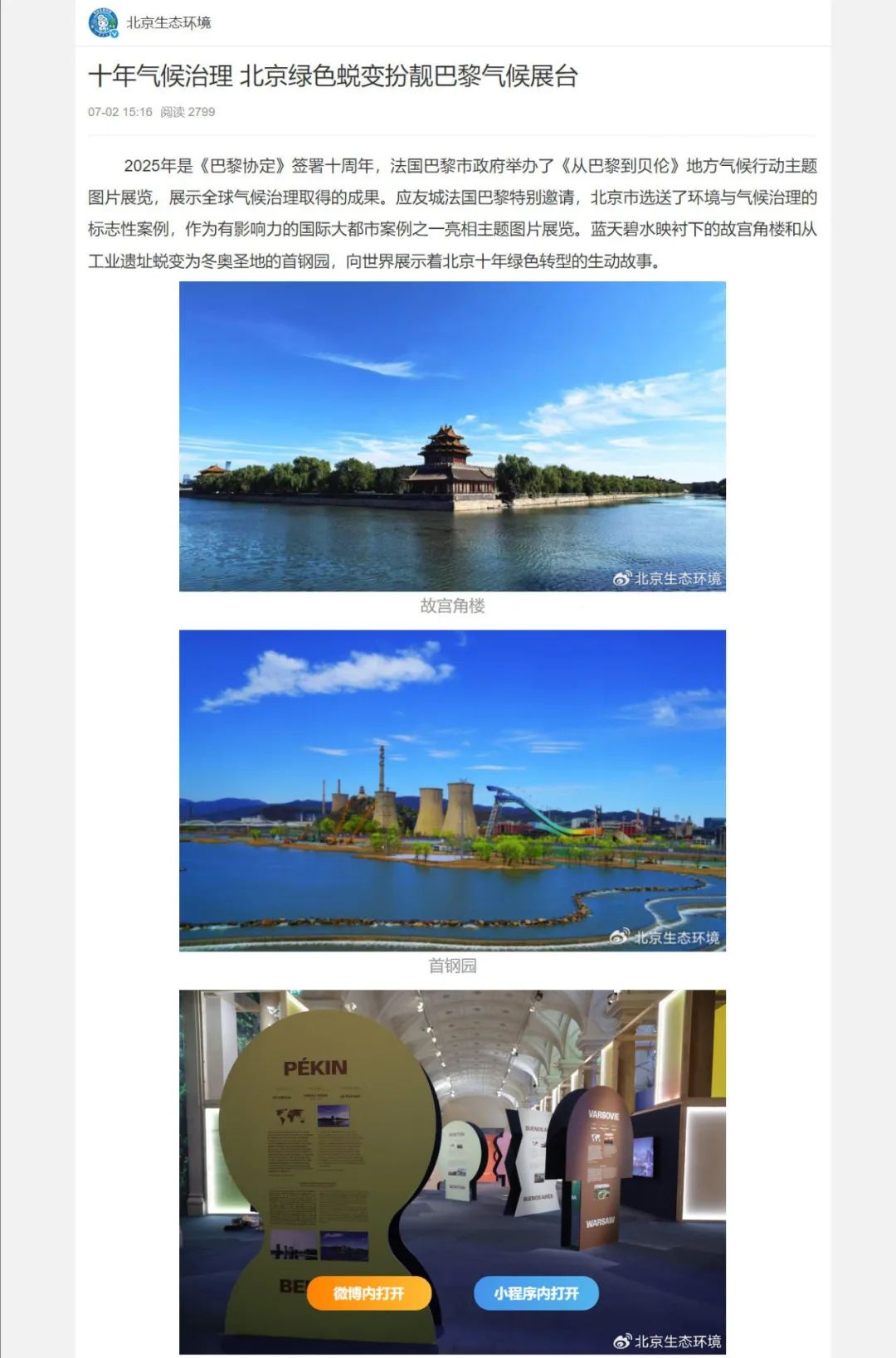This screenshot has width=896, height=1358.
Task: Open the 北京生态环境 author profile
Action: click(x=168, y=23)
